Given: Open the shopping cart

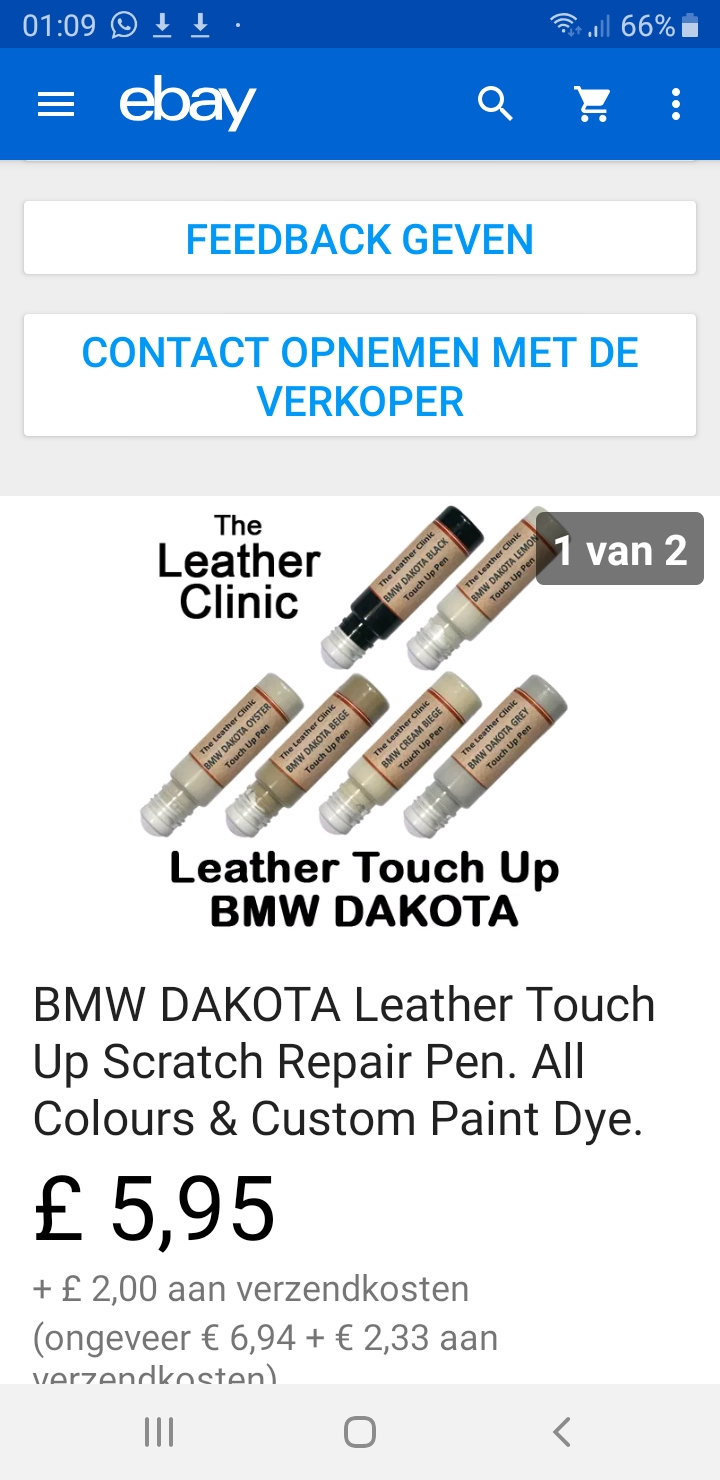Looking at the screenshot, I should click(593, 104).
